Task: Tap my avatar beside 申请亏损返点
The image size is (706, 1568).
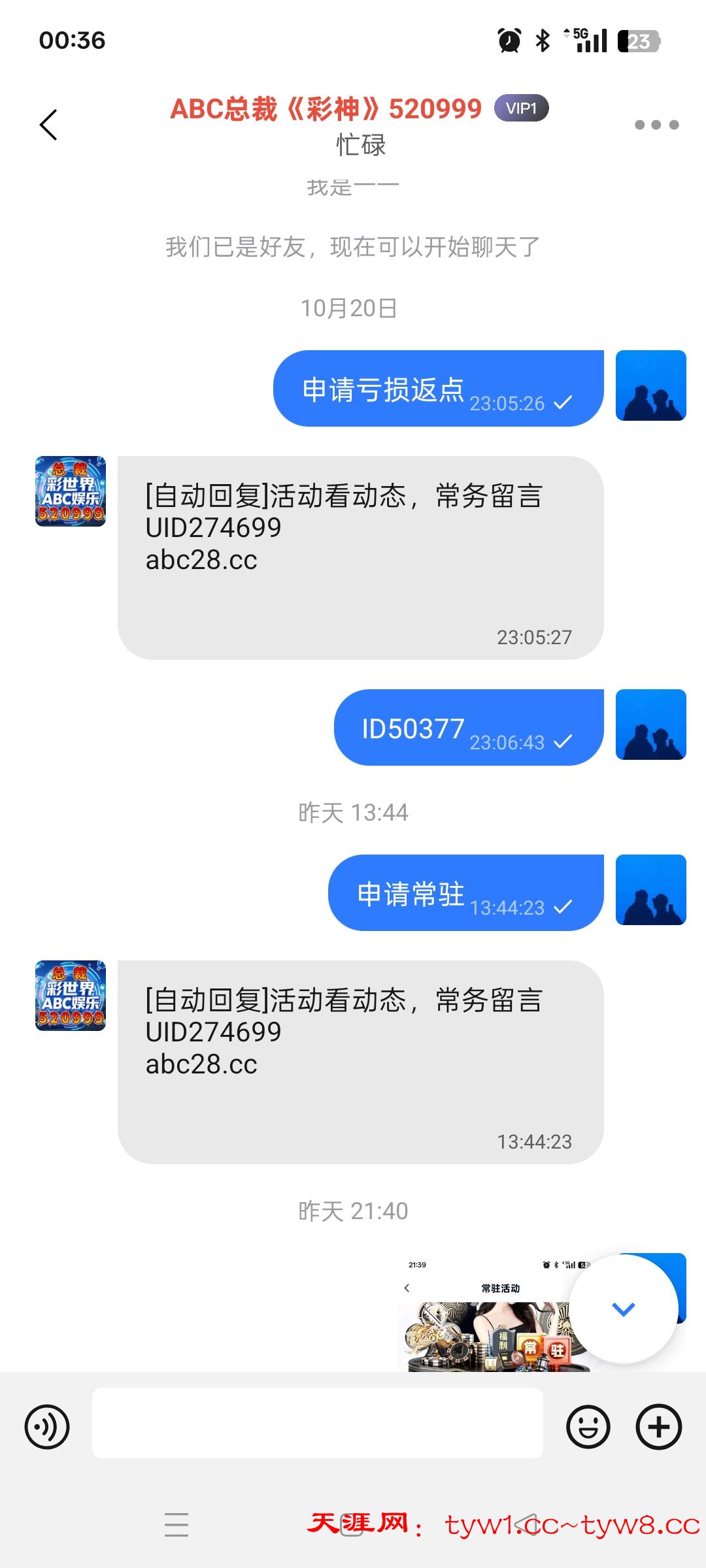Action: click(x=651, y=385)
